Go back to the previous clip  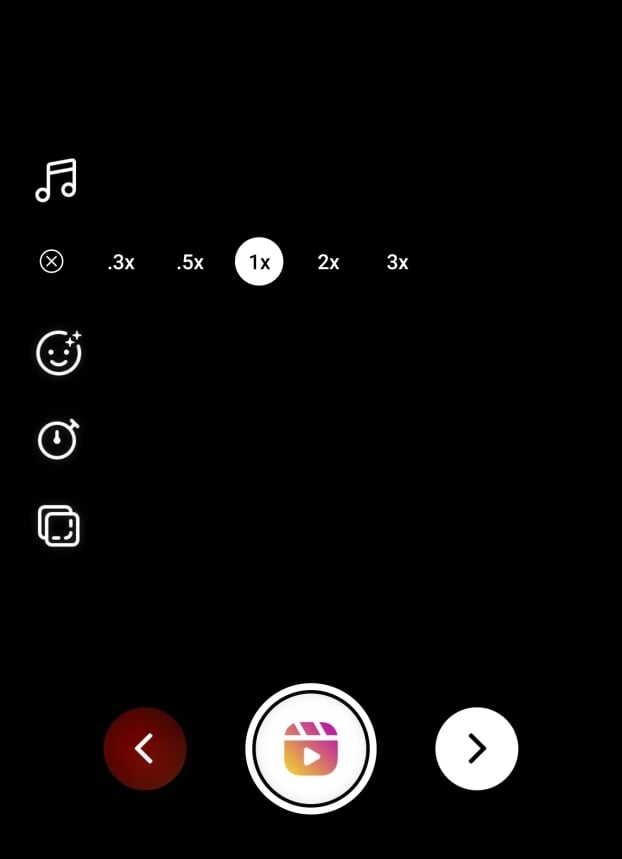[x=145, y=749]
